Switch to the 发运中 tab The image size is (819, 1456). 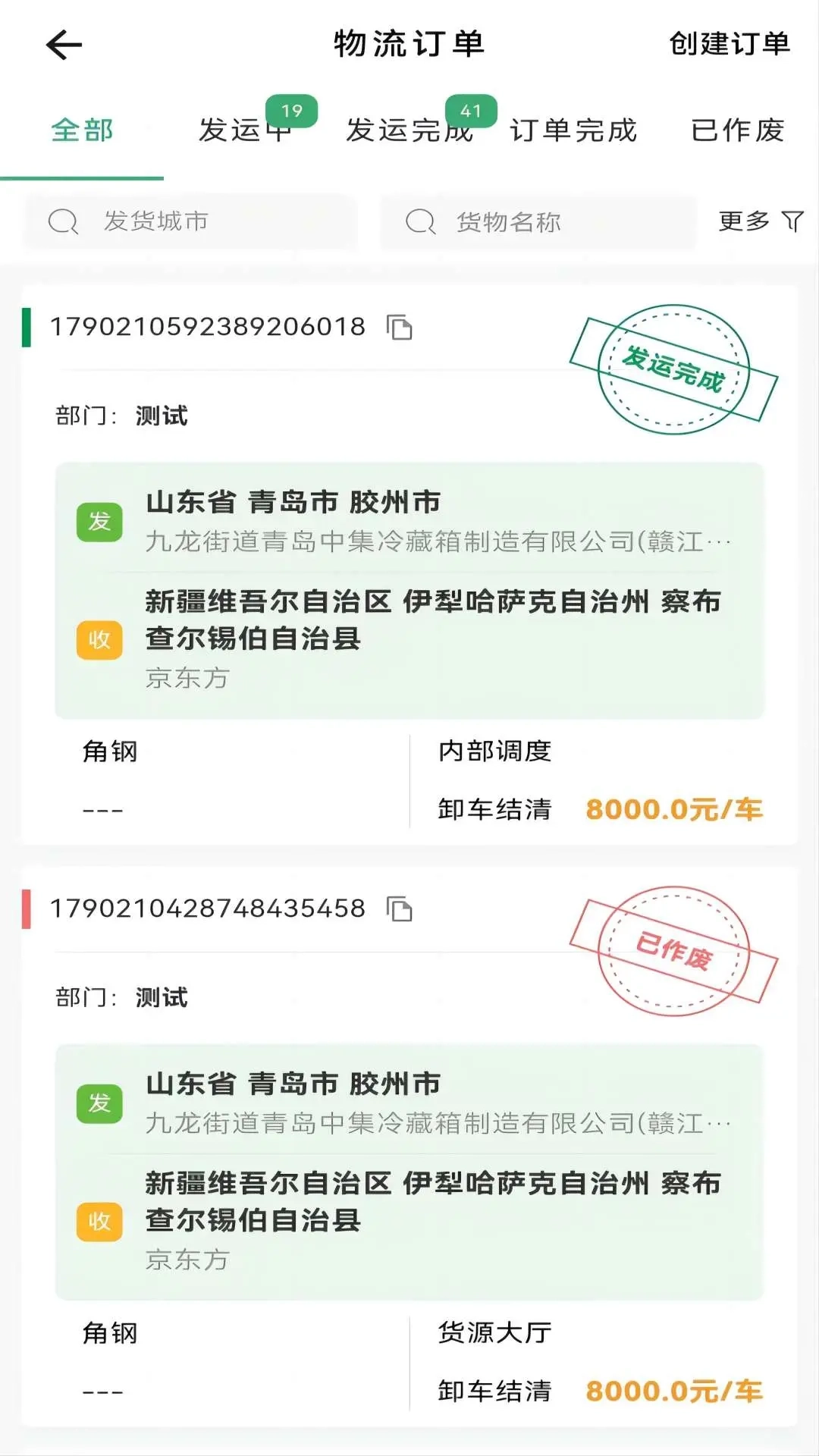pyautogui.click(x=245, y=130)
